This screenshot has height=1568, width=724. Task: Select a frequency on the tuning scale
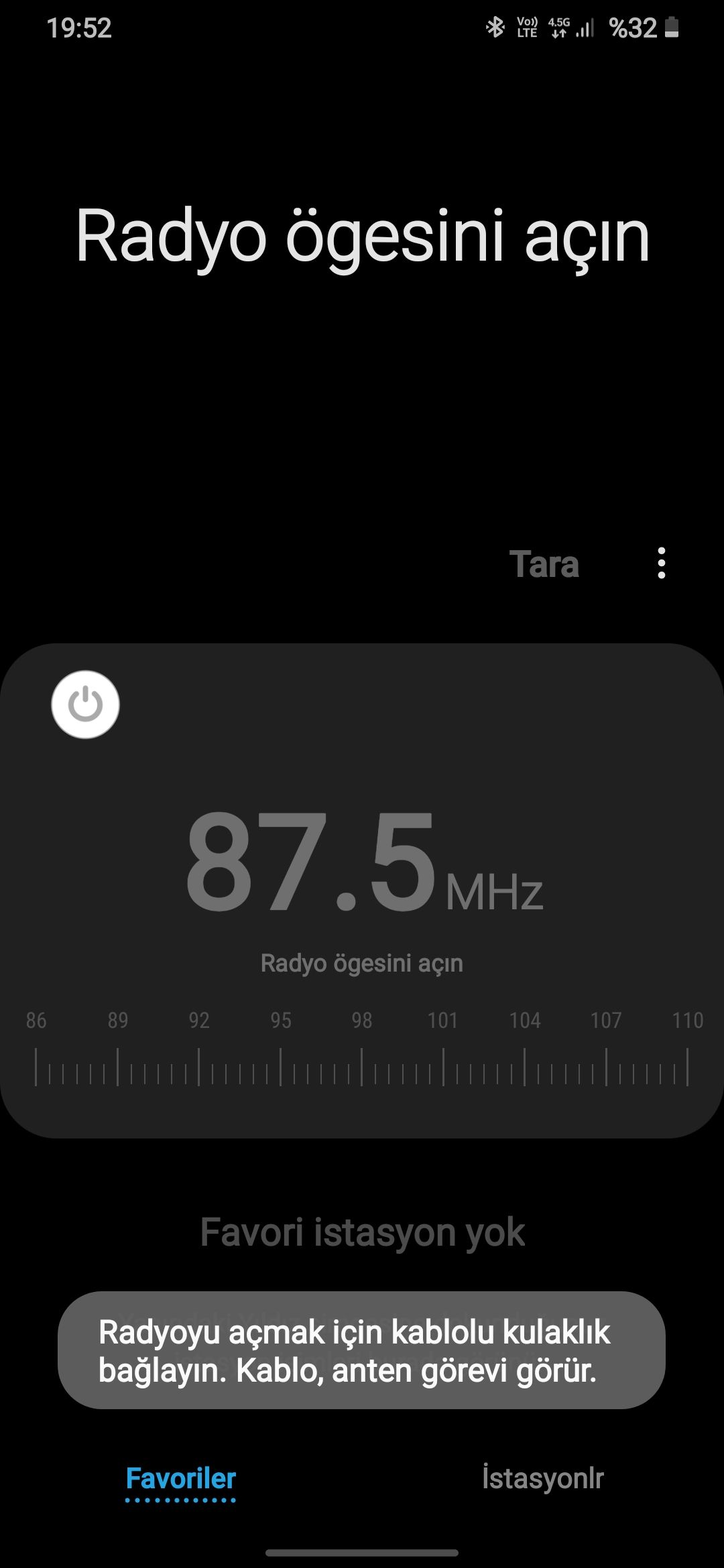point(362,1065)
